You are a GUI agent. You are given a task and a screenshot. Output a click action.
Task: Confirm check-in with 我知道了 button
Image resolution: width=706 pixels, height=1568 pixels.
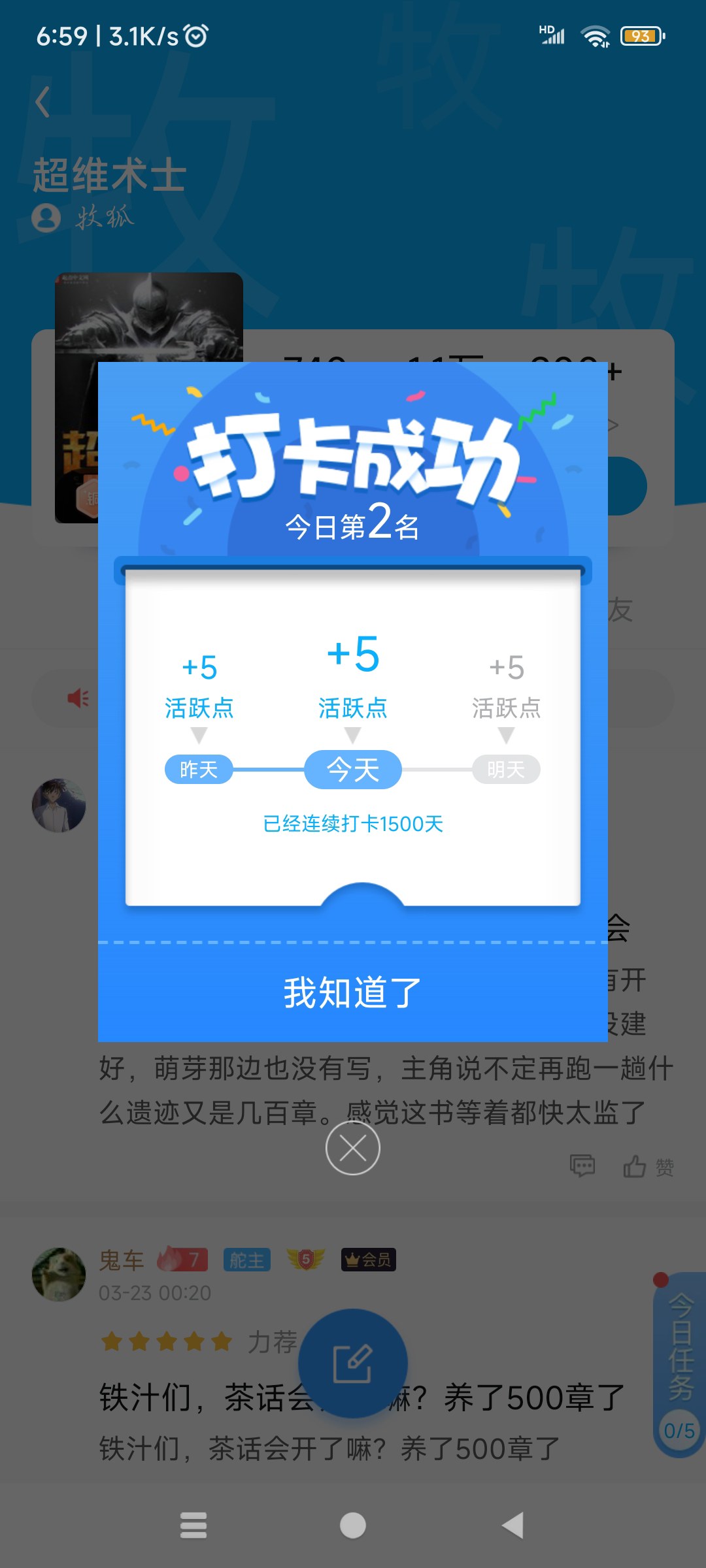(352, 992)
